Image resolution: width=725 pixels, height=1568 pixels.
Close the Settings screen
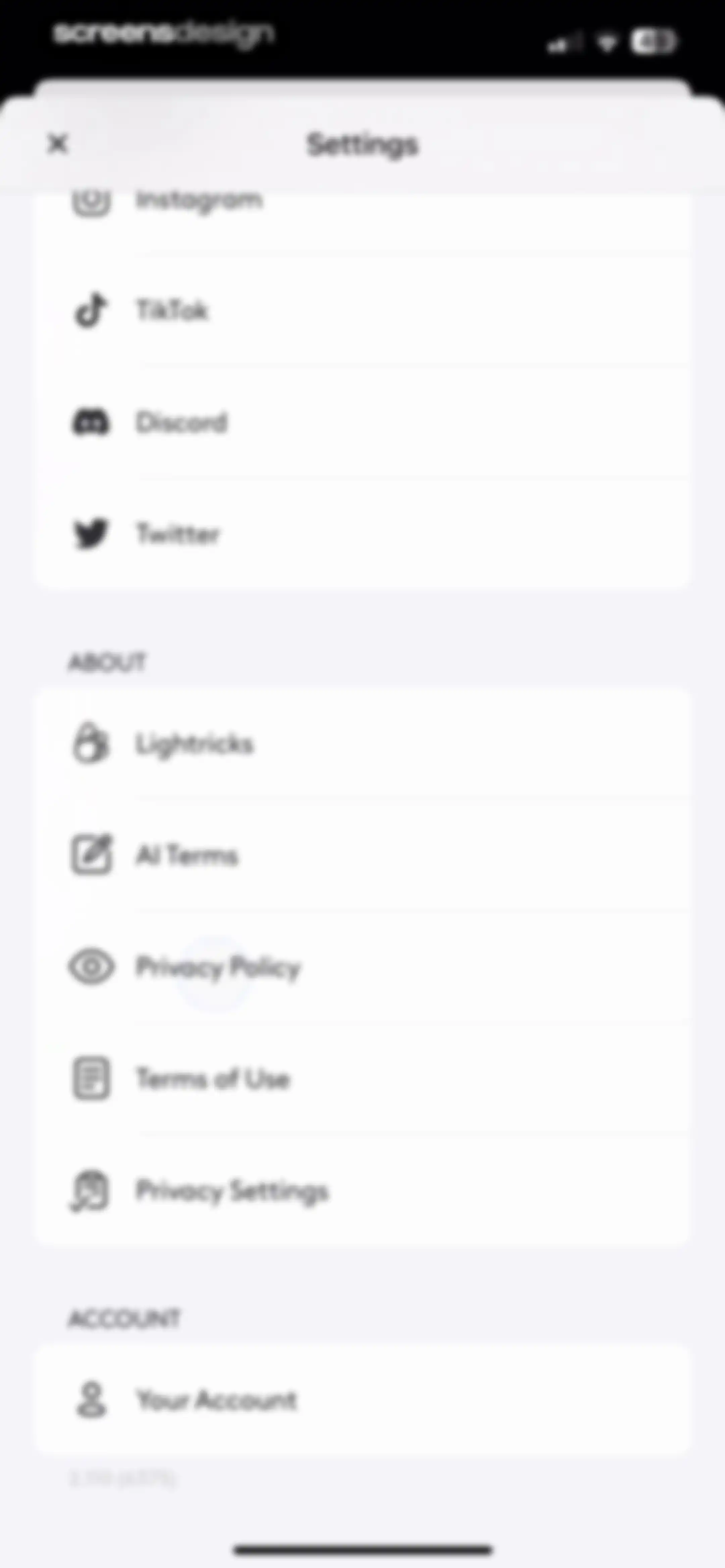point(57,144)
